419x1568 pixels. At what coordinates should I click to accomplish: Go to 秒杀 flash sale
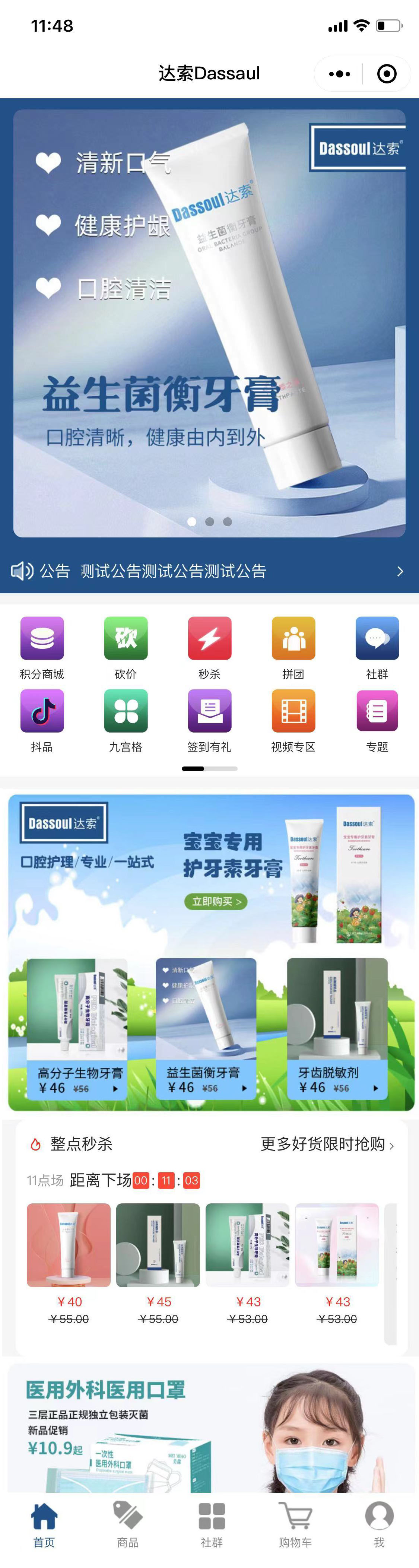pyautogui.click(x=209, y=647)
